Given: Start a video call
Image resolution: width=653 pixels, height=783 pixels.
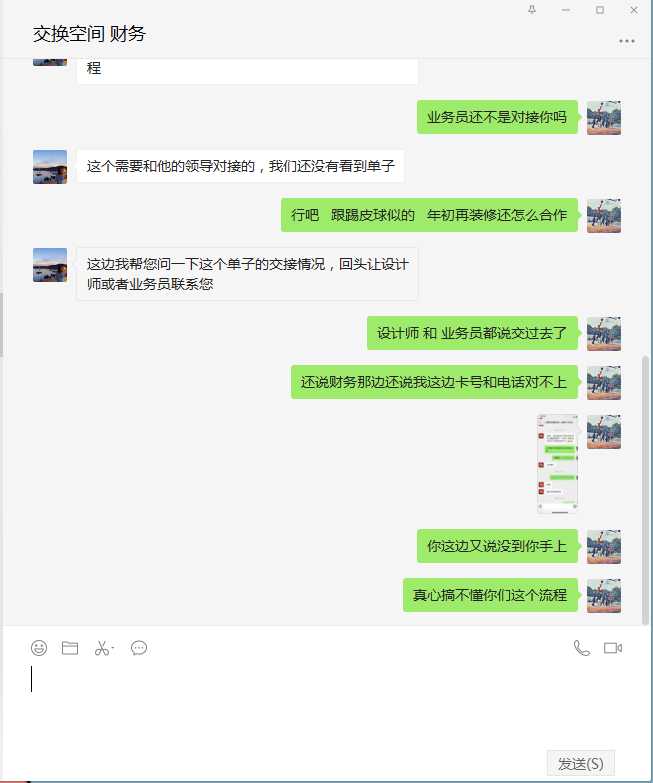Looking at the screenshot, I should [613, 648].
